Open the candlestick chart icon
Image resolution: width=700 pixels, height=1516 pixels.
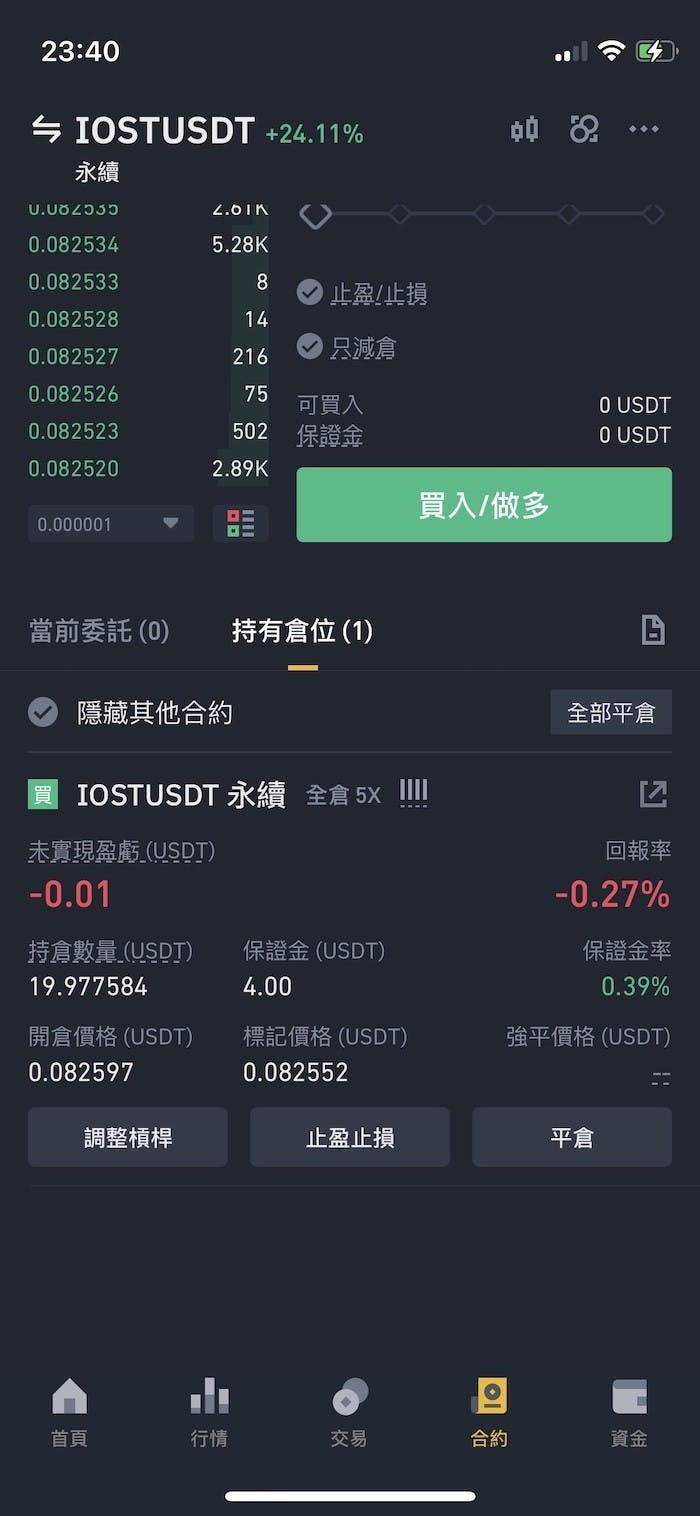coord(524,130)
